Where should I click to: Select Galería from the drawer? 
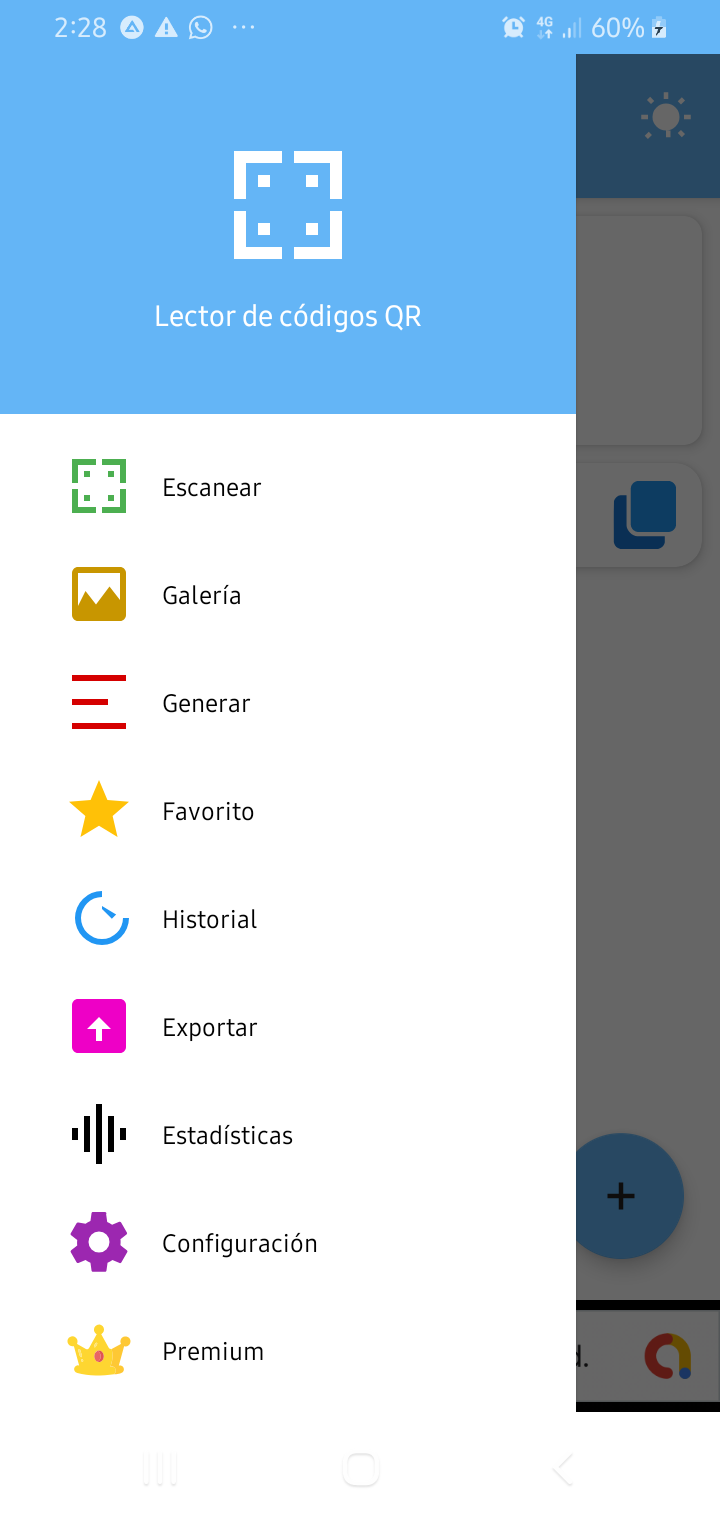tap(201, 595)
